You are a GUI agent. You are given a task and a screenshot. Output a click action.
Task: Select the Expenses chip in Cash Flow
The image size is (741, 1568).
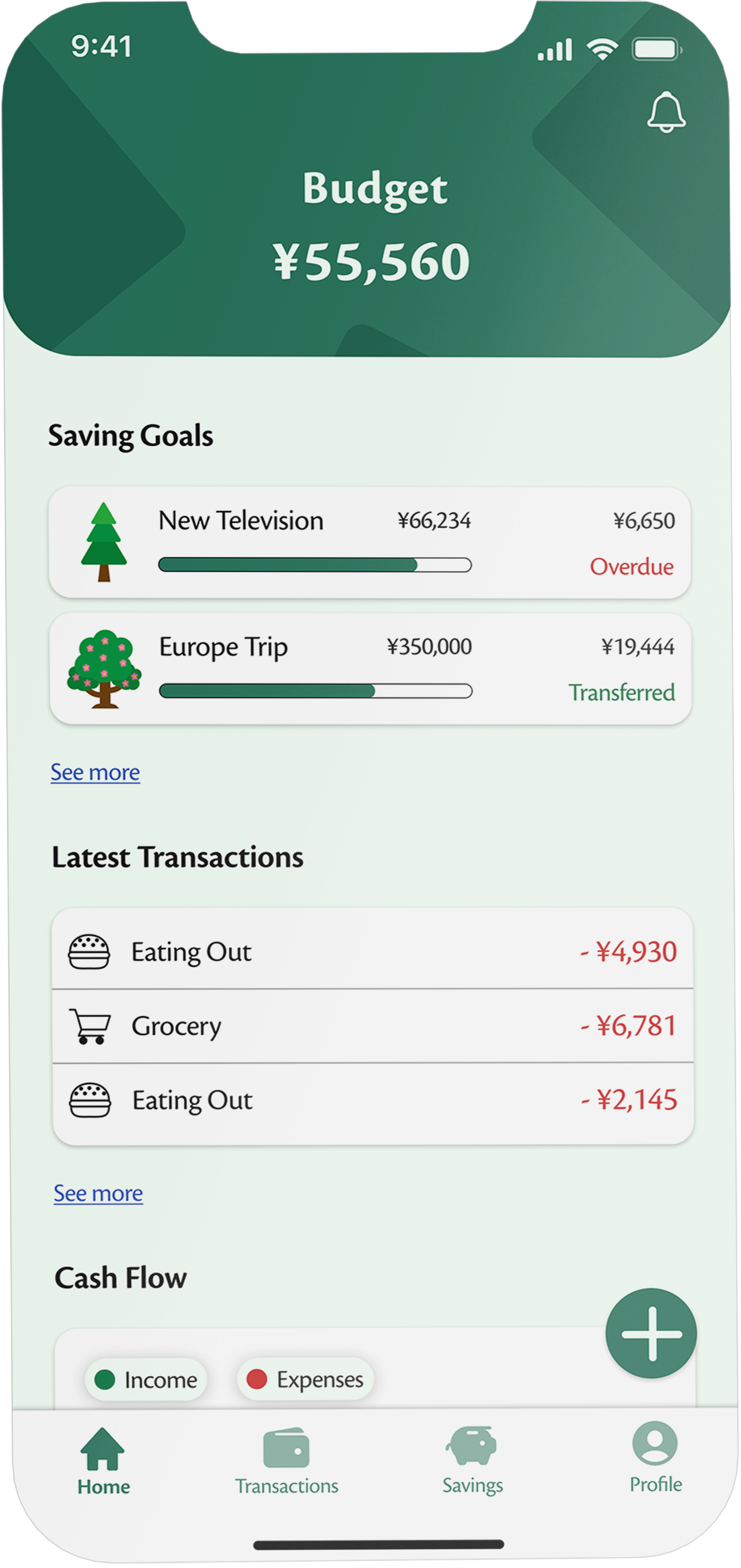coord(305,1379)
